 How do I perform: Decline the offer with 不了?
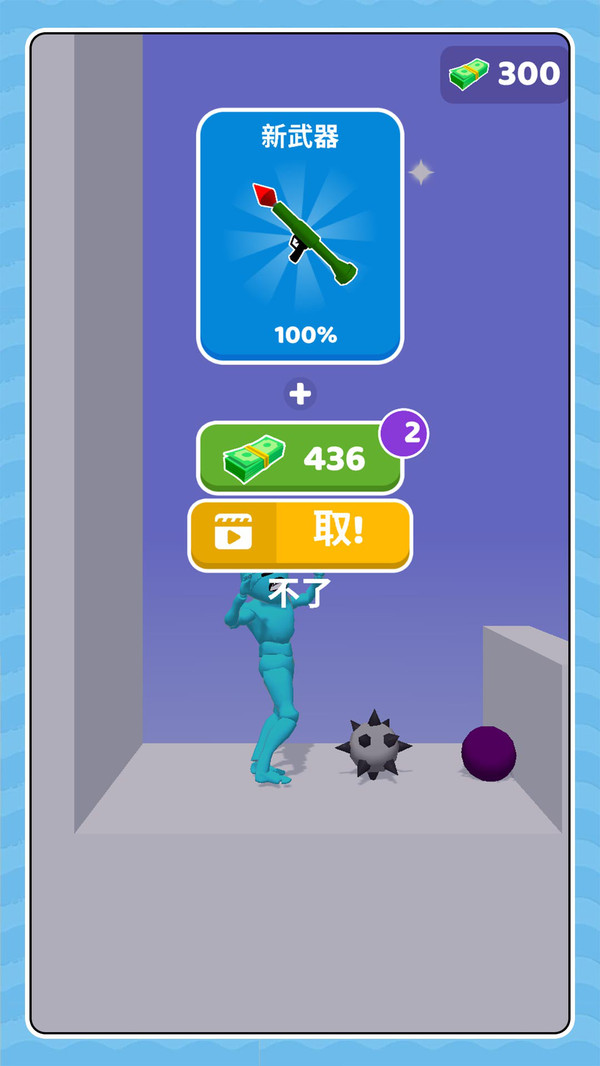(300, 594)
